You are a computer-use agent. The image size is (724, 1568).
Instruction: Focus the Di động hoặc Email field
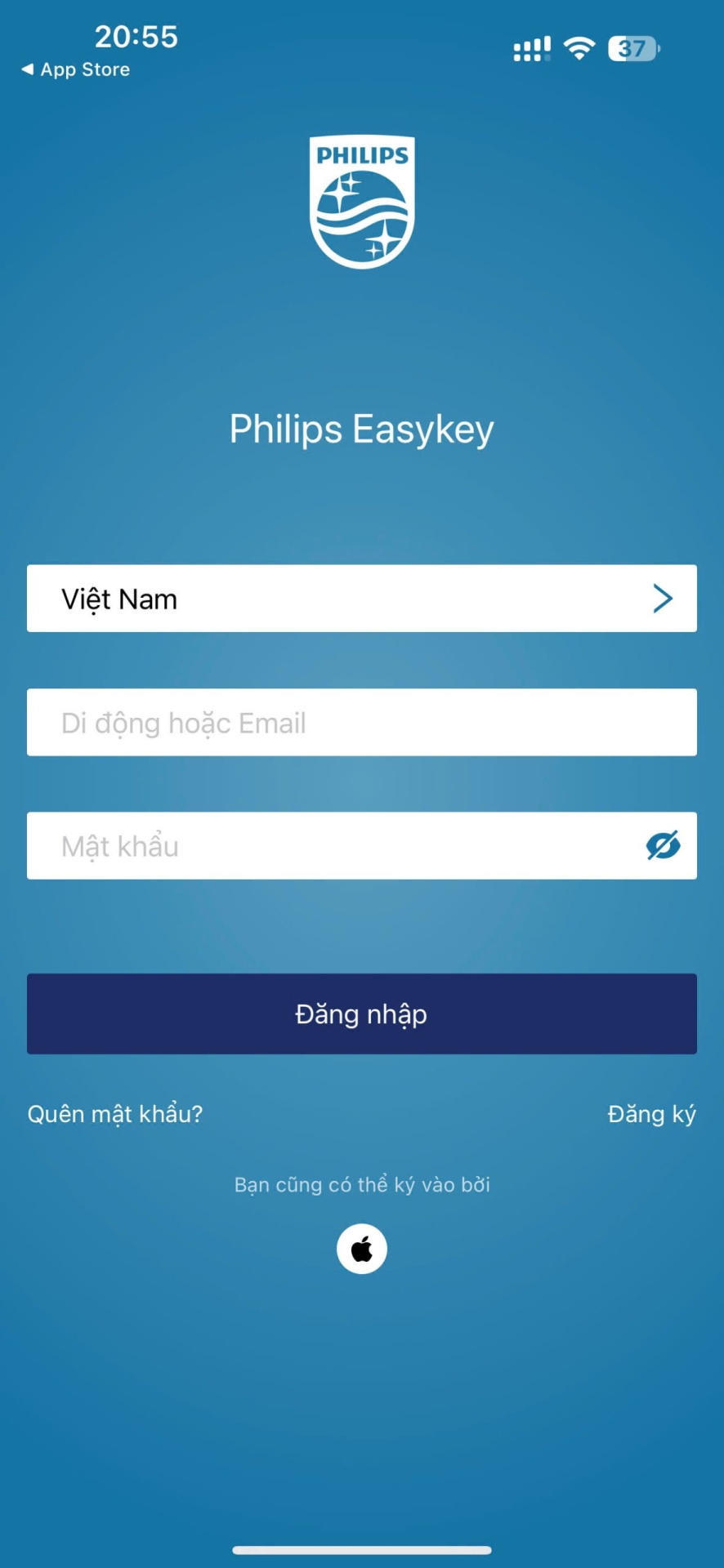point(362,722)
